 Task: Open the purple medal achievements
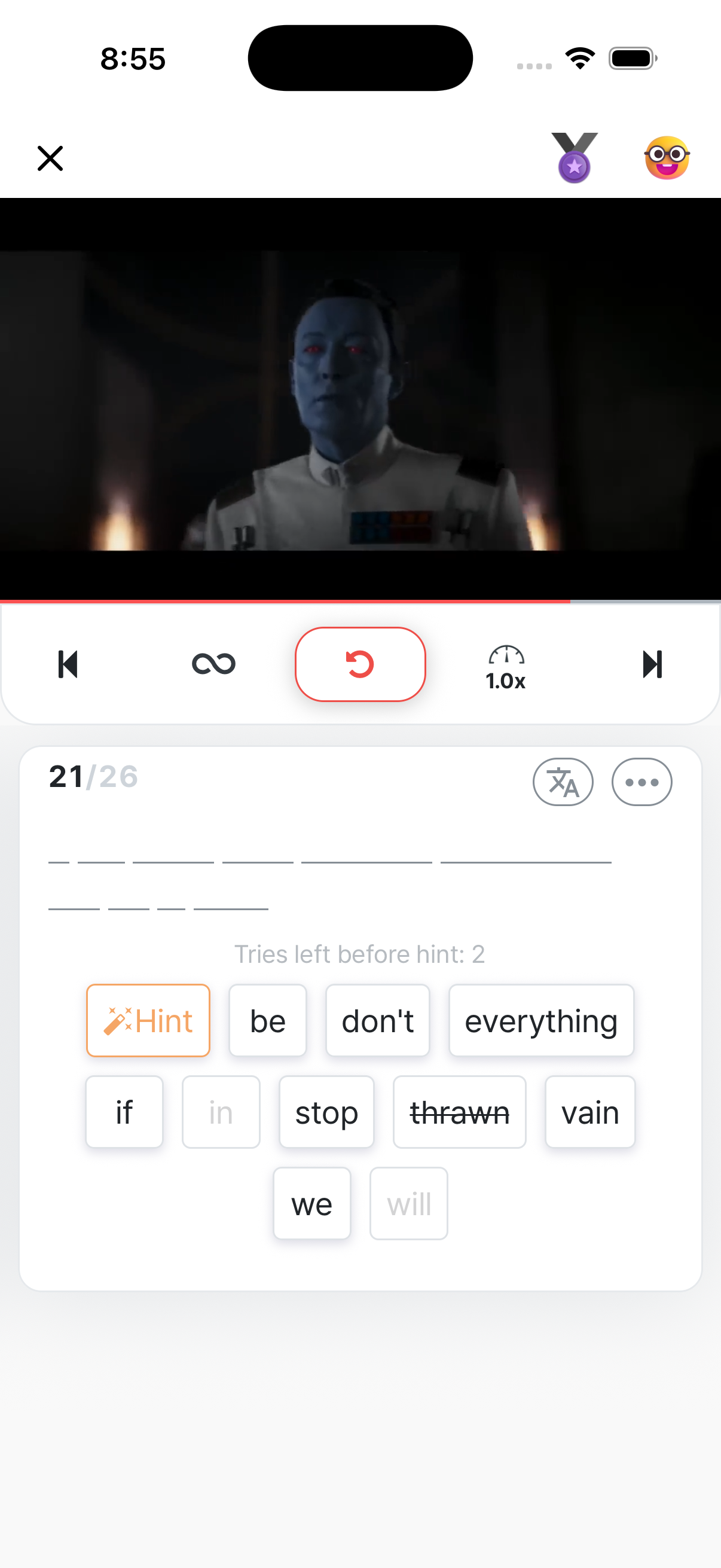click(574, 158)
